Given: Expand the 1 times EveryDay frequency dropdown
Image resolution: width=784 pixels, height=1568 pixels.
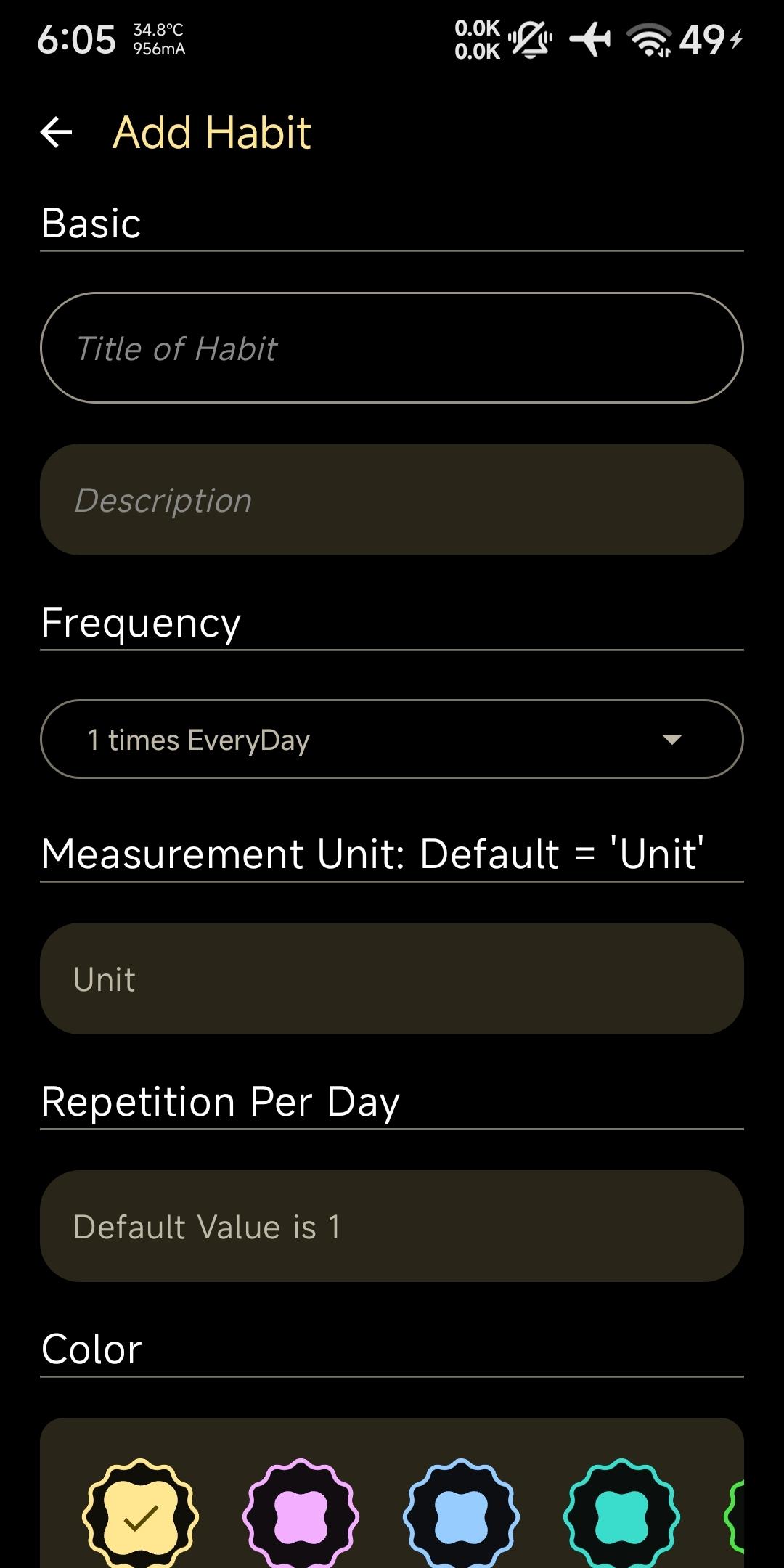Looking at the screenshot, I should pyautogui.click(x=392, y=739).
